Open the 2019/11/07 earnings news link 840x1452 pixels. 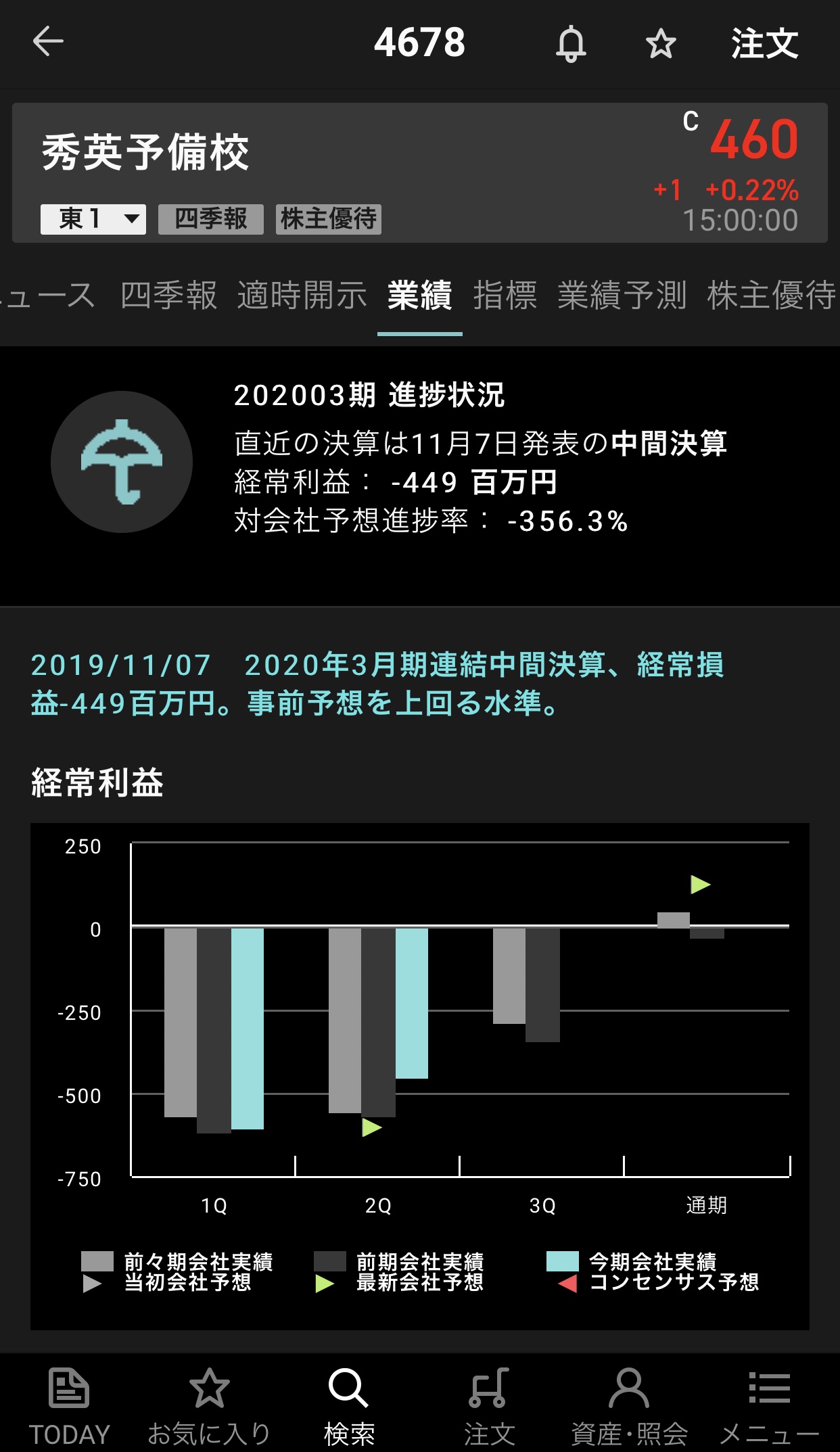[x=377, y=684]
